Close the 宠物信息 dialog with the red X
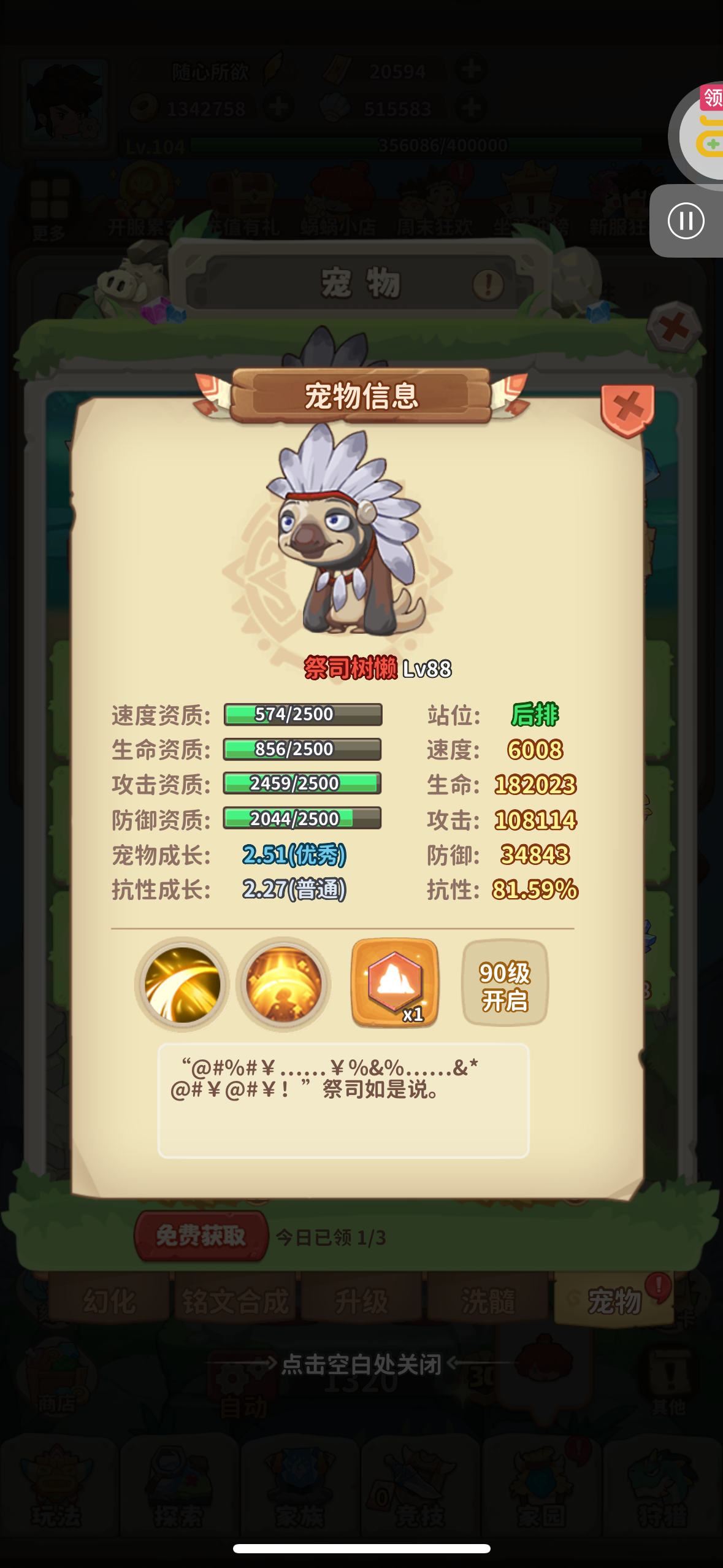 (627, 409)
